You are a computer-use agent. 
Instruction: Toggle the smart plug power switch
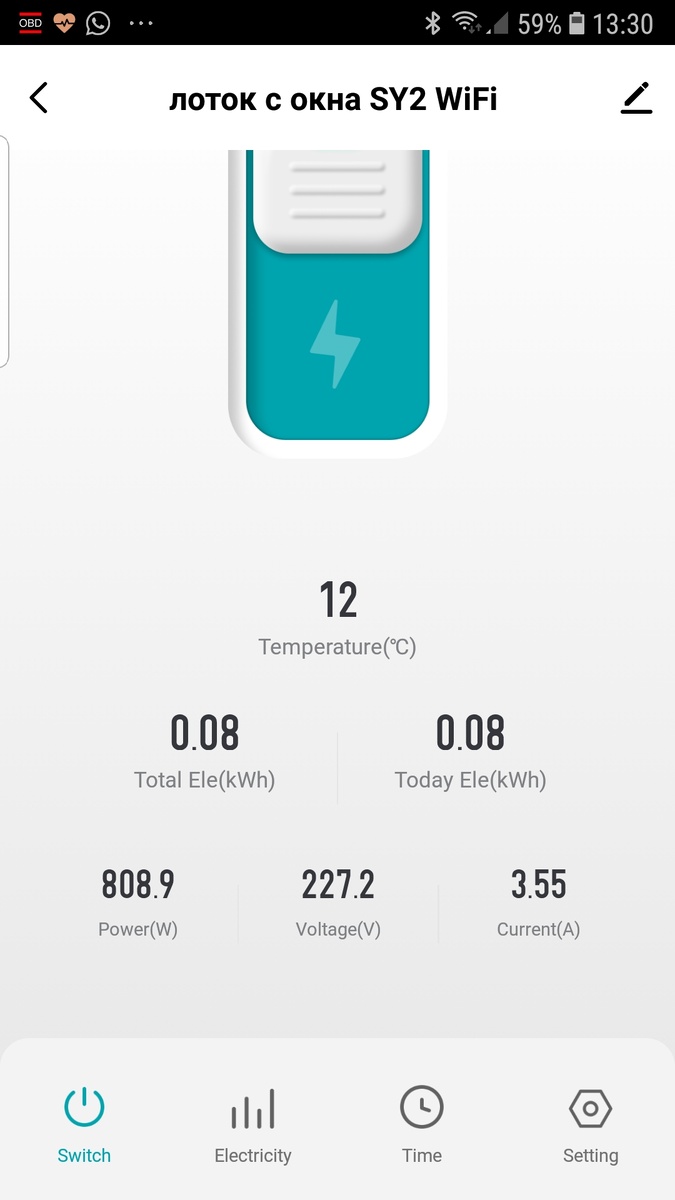338,300
